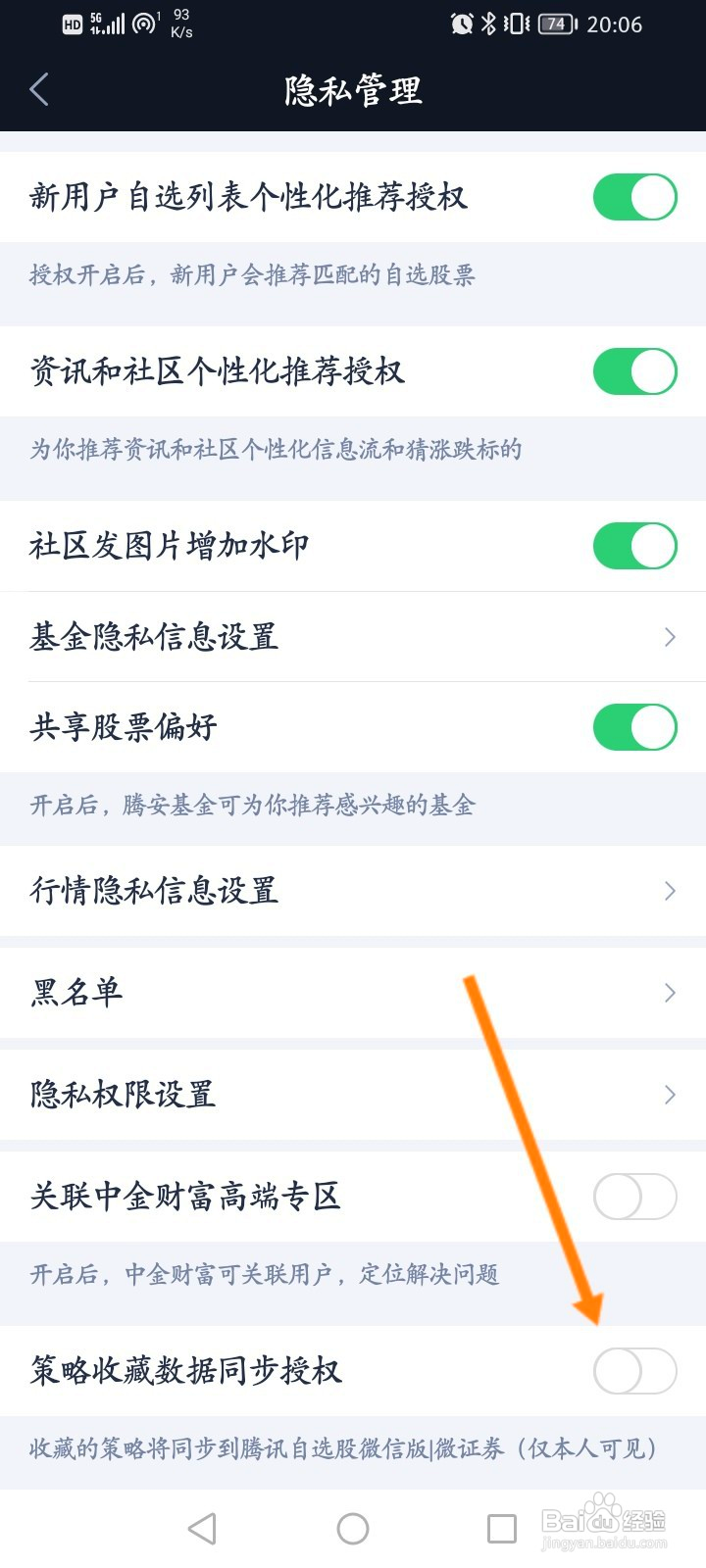The image size is (706, 1568).
Task: Turn off the 共享股票偏好 toggle
Action: [634, 727]
